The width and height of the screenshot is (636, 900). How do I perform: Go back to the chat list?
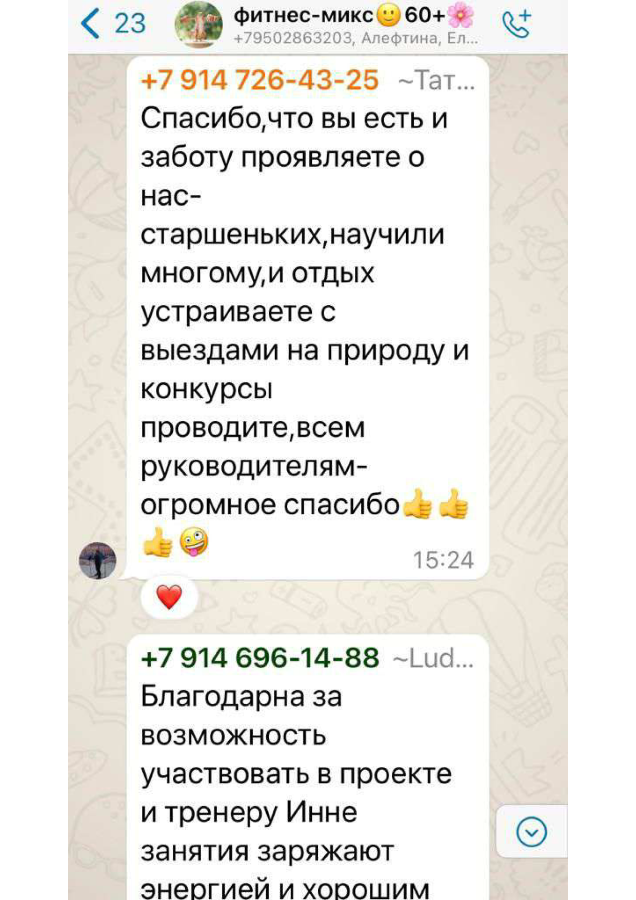112,23
